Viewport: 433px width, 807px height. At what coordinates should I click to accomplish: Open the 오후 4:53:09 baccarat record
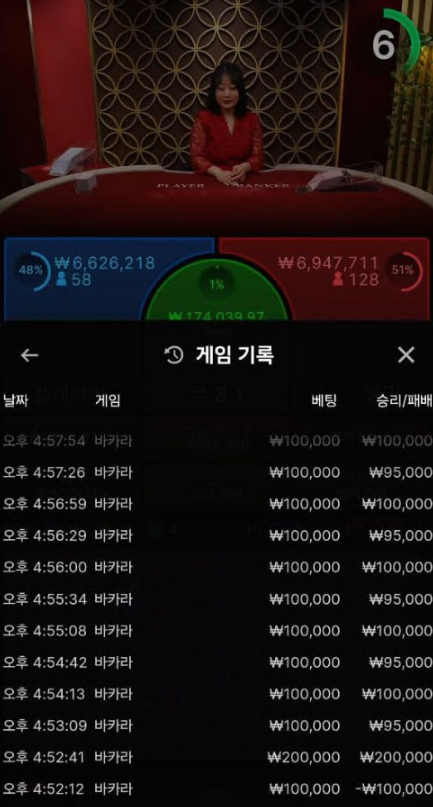coord(216,726)
